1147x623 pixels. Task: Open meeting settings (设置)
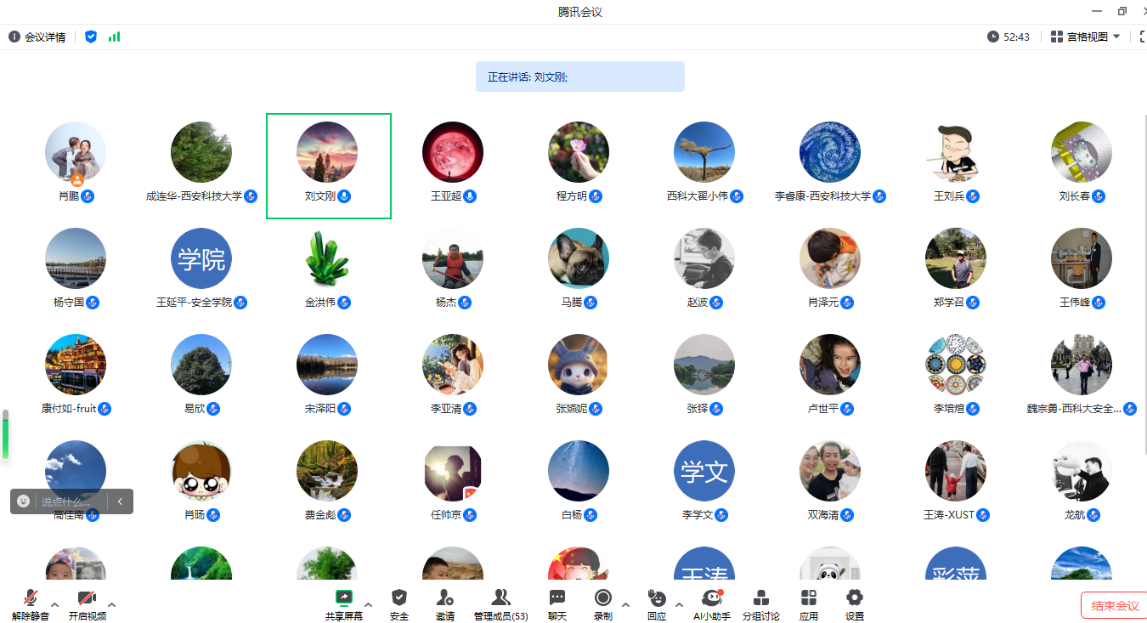pyautogui.click(x=854, y=604)
